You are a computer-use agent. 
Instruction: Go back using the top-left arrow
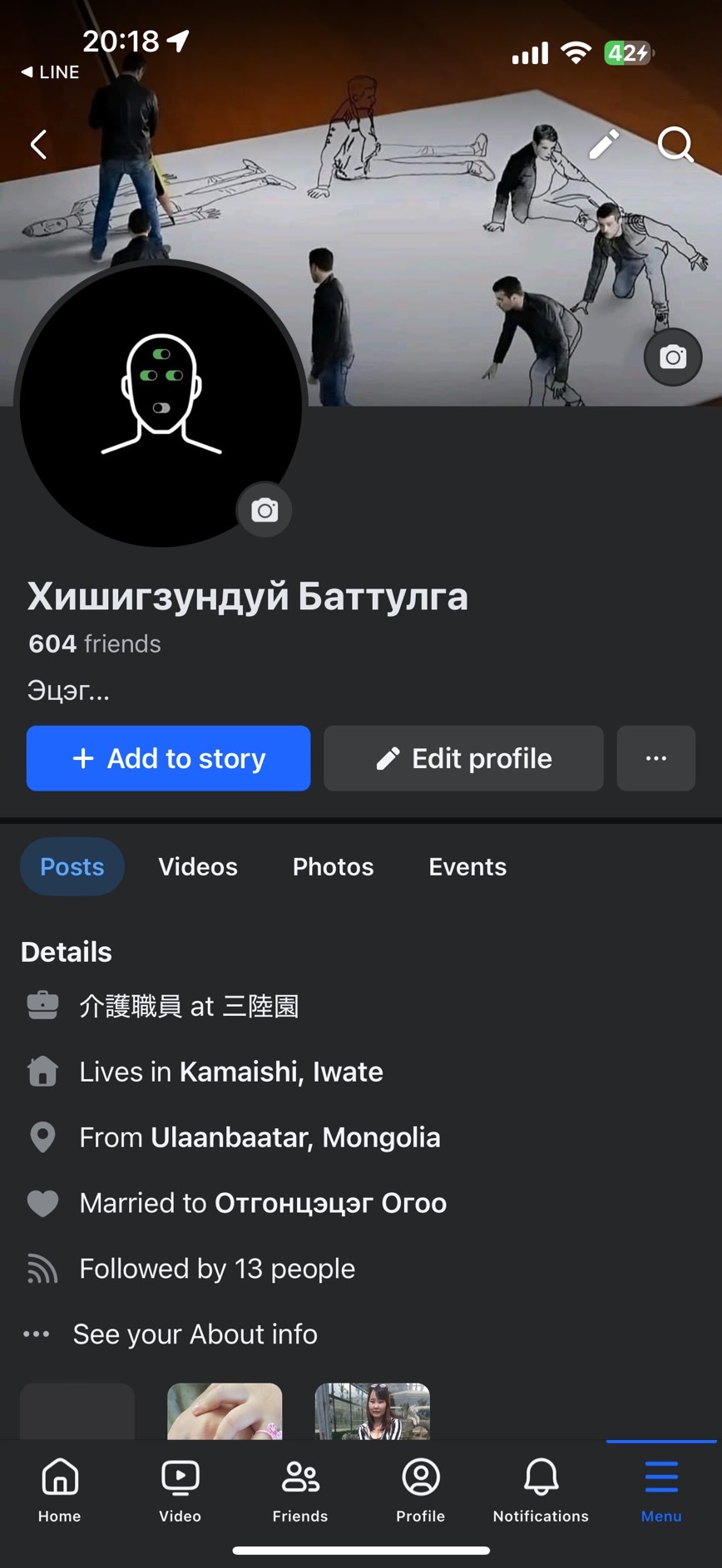pyautogui.click(x=38, y=145)
